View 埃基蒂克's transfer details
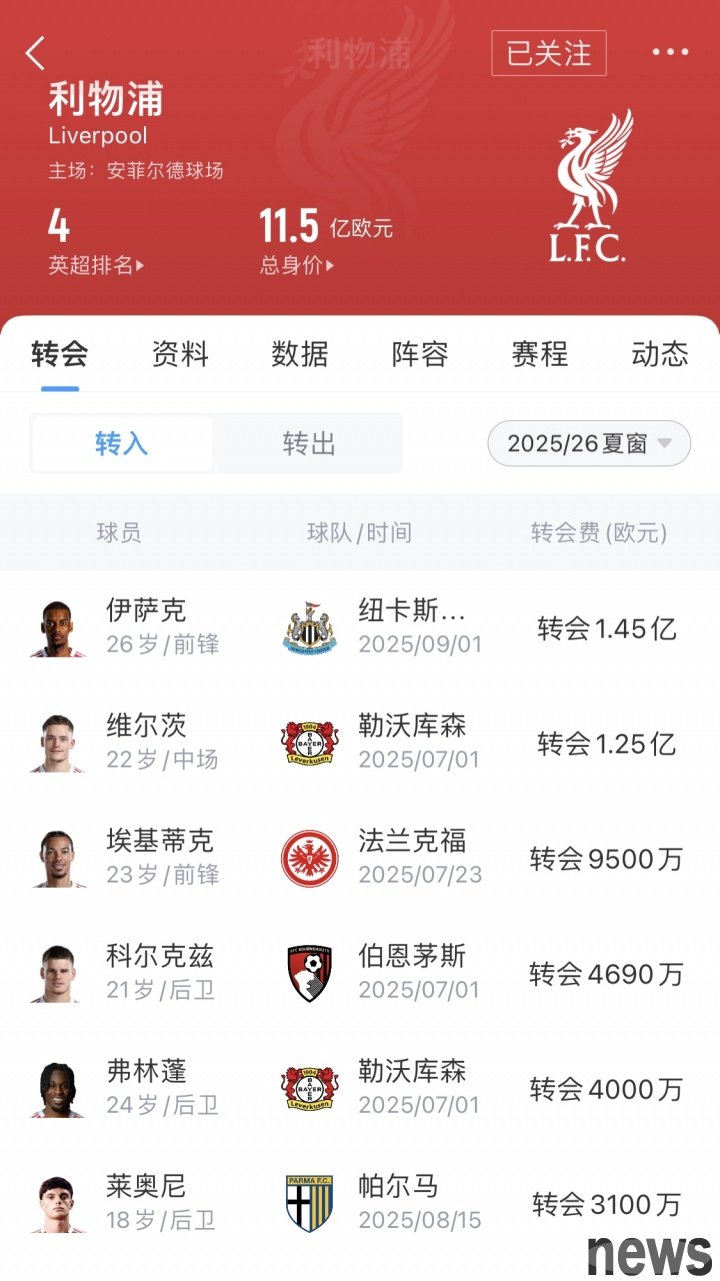The height and width of the screenshot is (1281, 720). [360, 858]
